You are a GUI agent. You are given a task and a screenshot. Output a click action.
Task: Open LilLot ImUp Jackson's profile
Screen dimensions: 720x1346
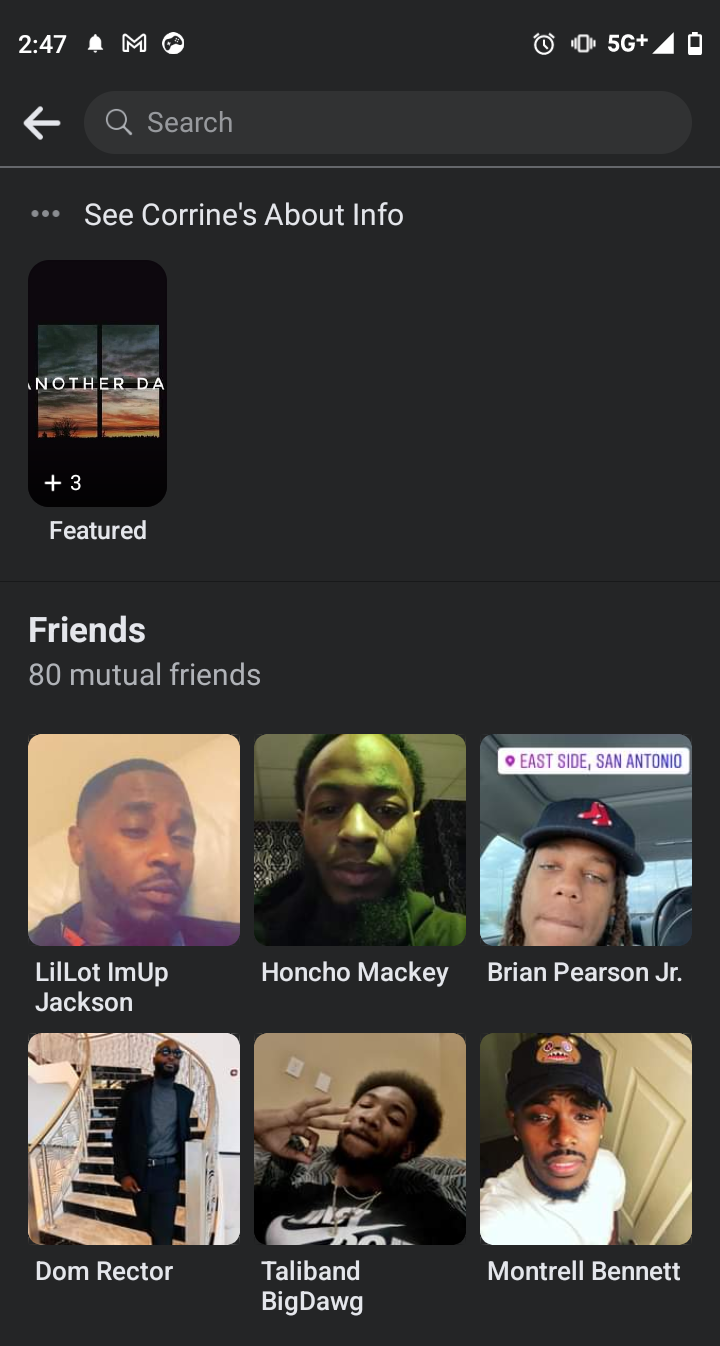point(134,840)
